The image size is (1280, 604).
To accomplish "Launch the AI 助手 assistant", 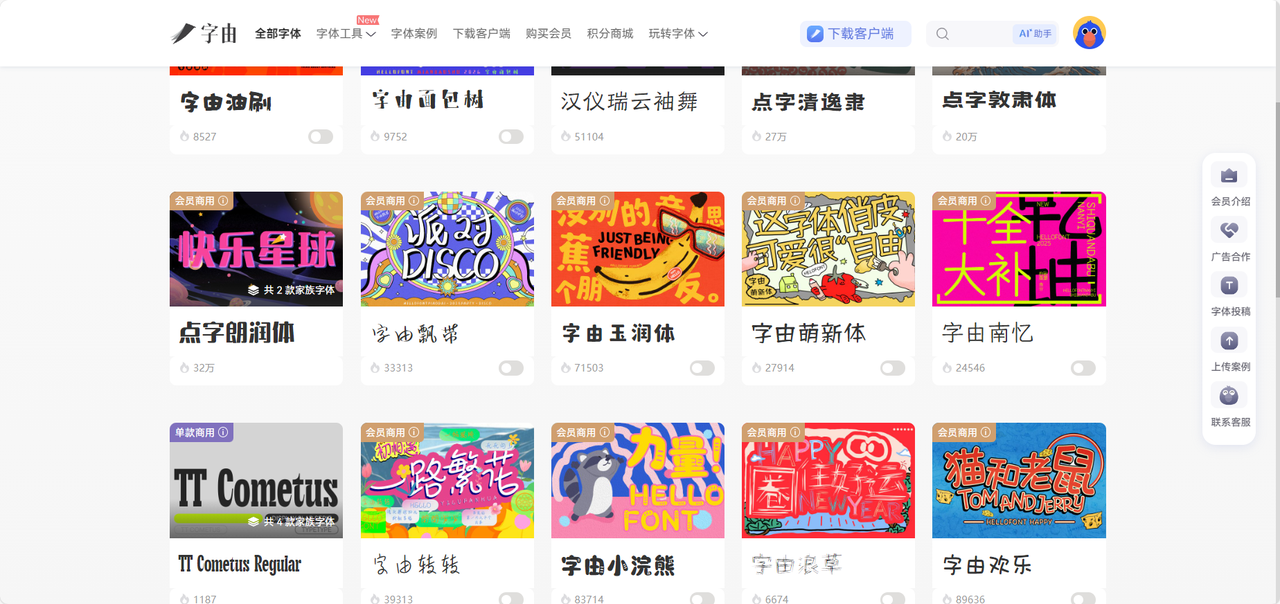I will (1035, 33).
